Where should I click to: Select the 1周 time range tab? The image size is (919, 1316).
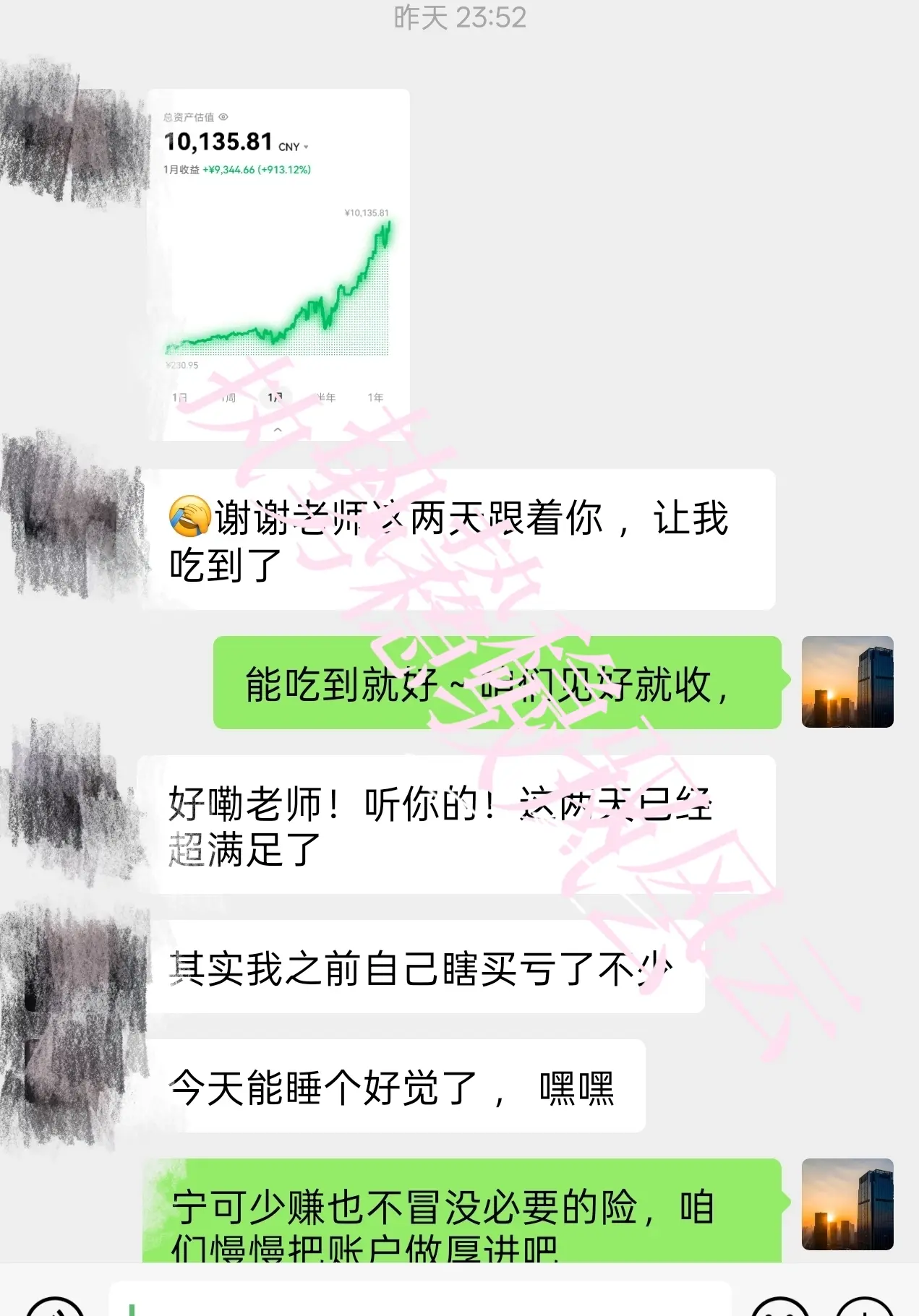228,396
